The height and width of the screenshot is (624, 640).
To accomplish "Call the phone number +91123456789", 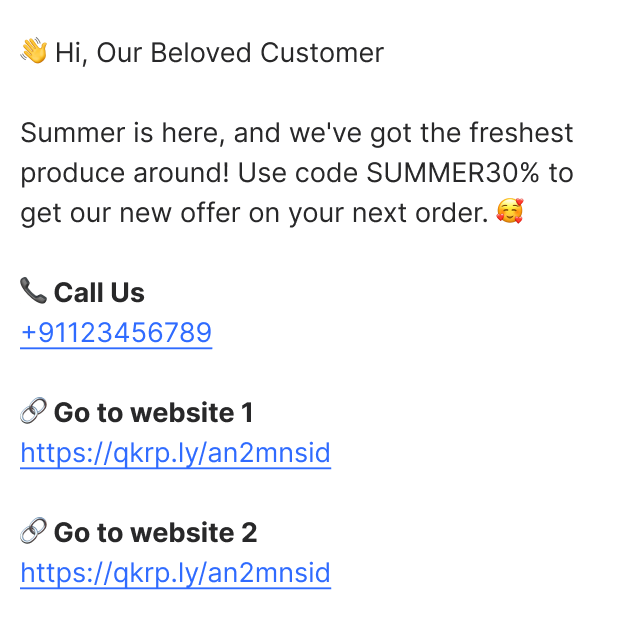I will click(116, 333).
